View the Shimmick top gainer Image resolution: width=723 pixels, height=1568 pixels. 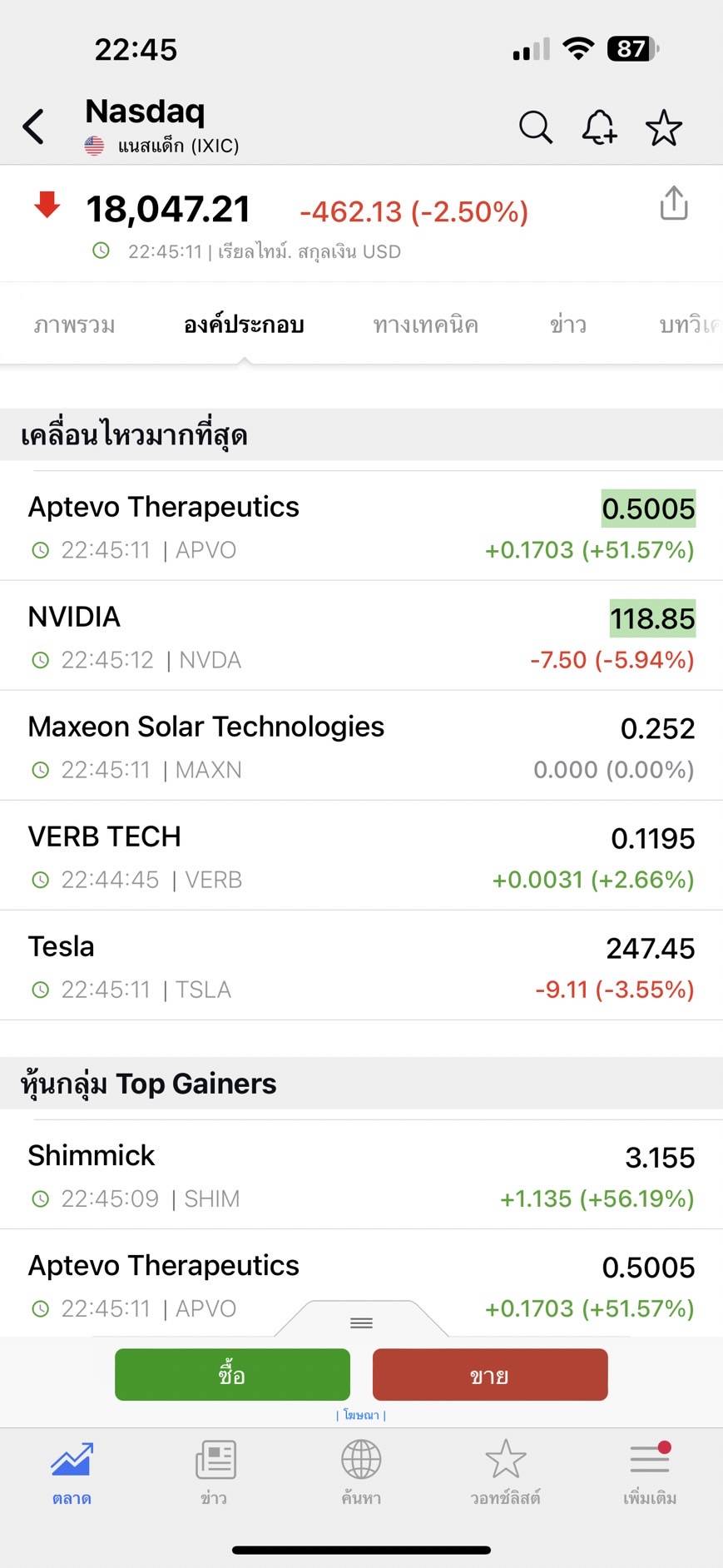(x=361, y=1174)
